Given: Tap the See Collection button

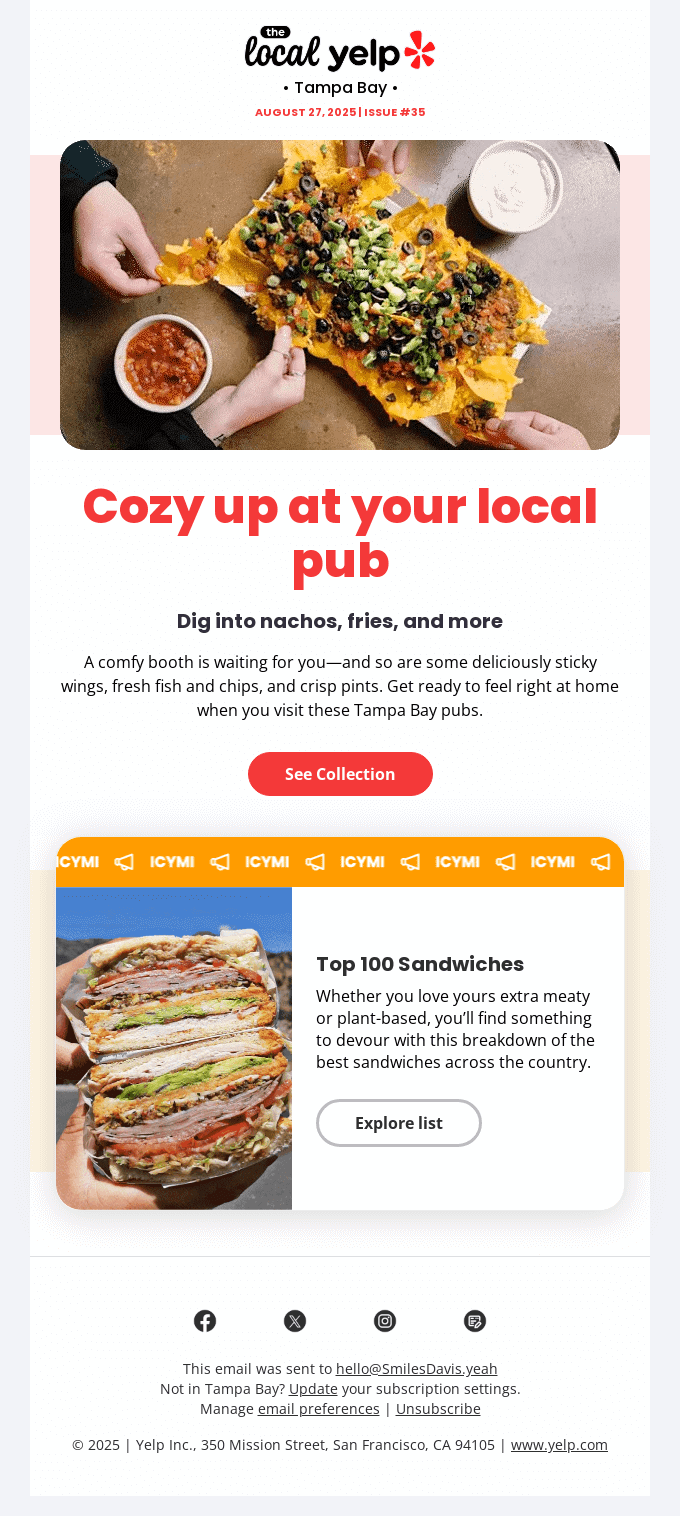Looking at the screenshot, I should (340, 774).
